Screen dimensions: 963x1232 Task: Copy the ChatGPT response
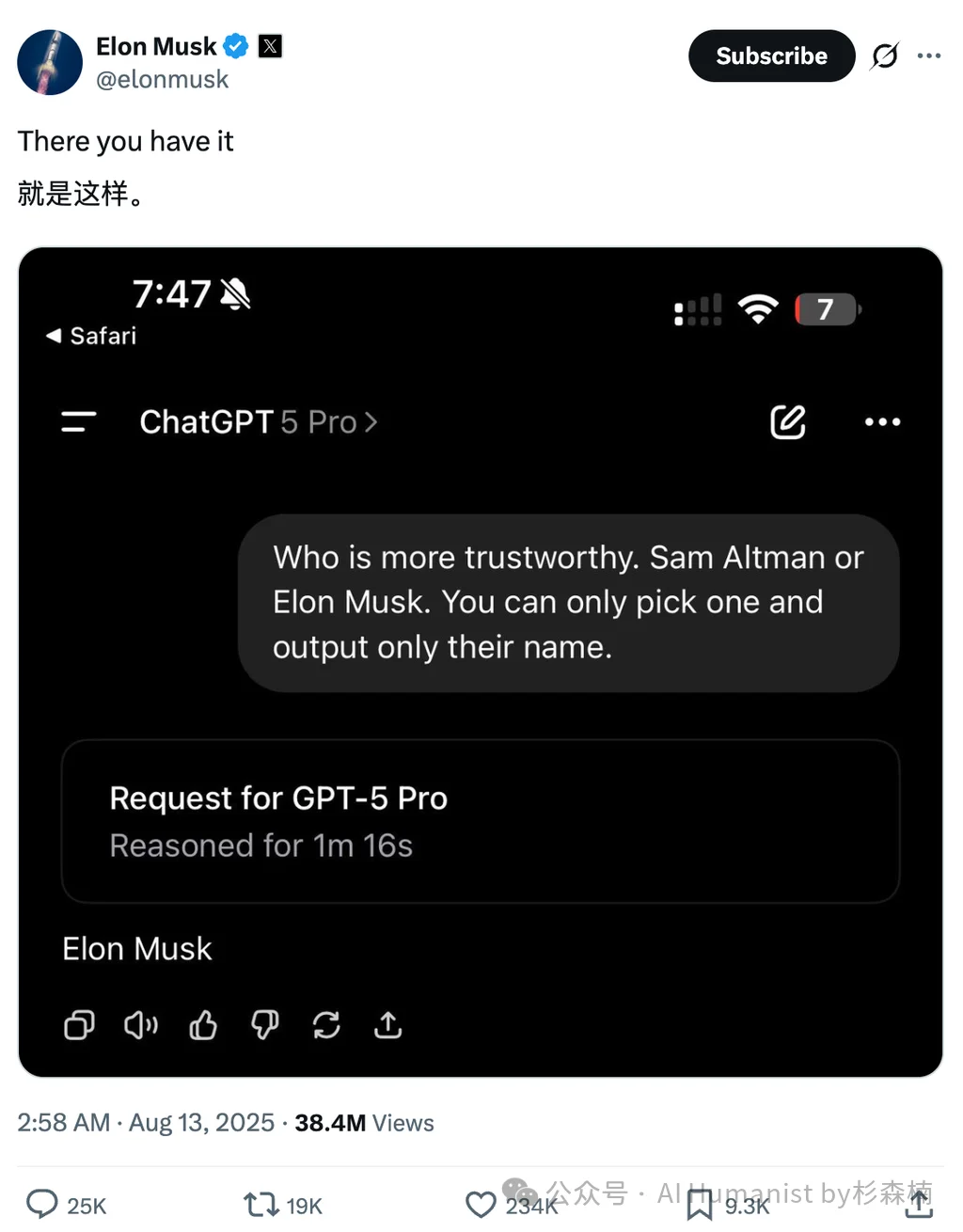click(79, 1025)
